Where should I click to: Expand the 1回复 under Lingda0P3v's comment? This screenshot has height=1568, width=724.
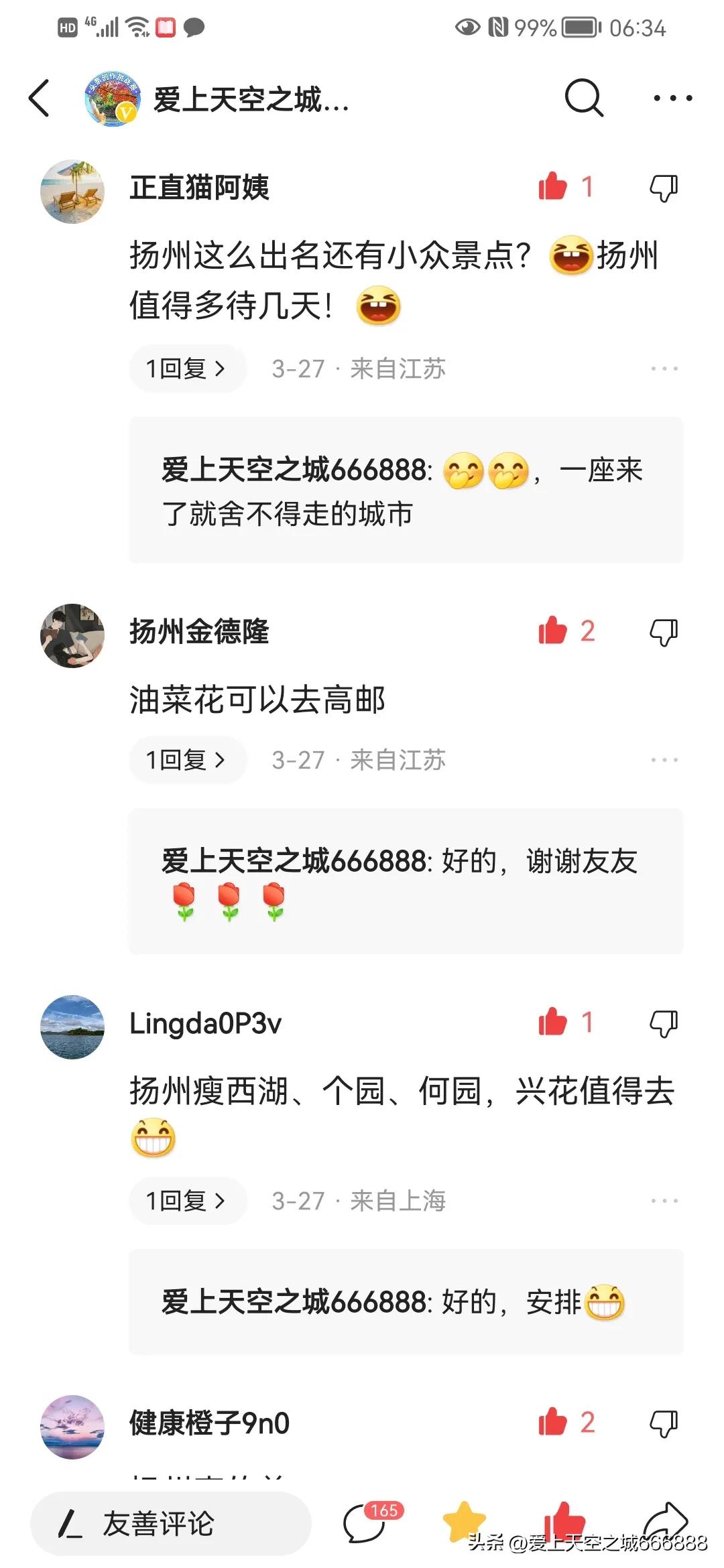click(x=187, y=1201)
